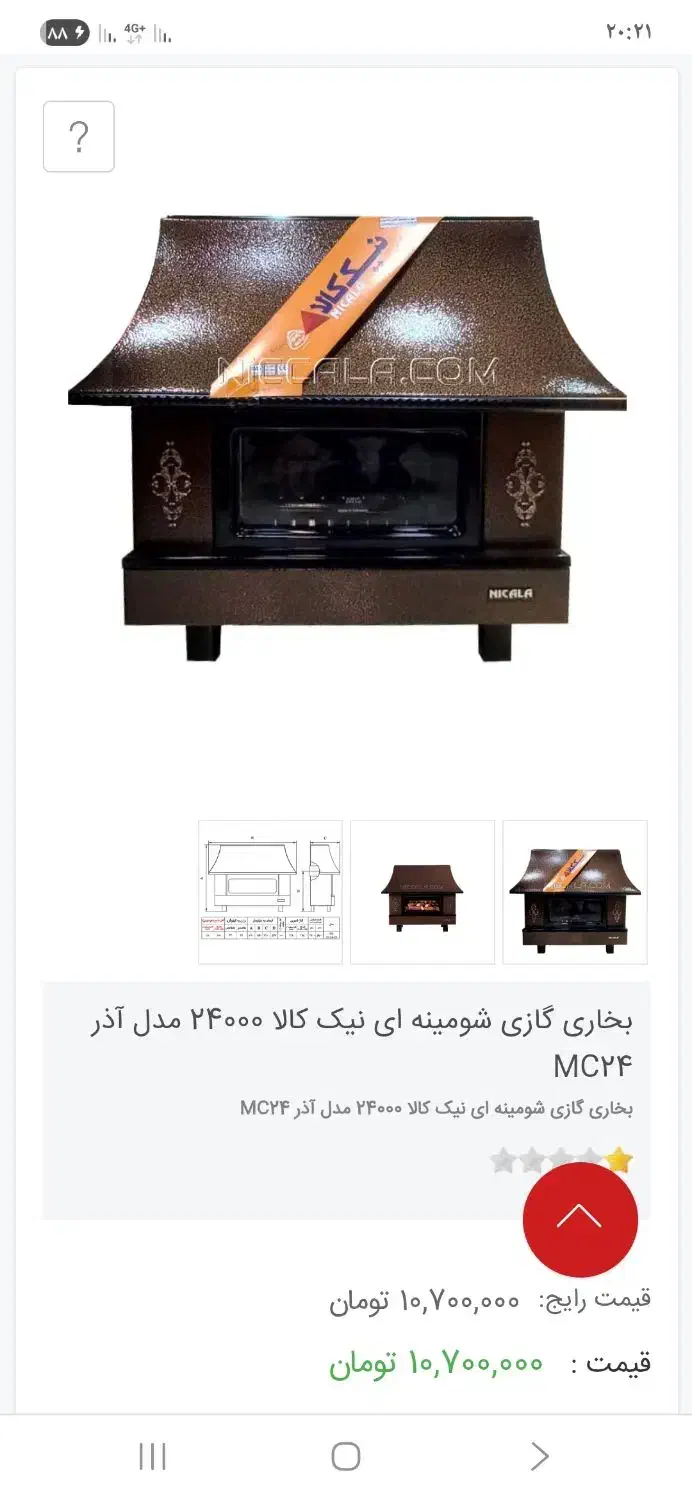This screenshot has width=692, height=1500.
Task: Select the technical dimensions diagram thumbnail
Action: pos(271,892)
